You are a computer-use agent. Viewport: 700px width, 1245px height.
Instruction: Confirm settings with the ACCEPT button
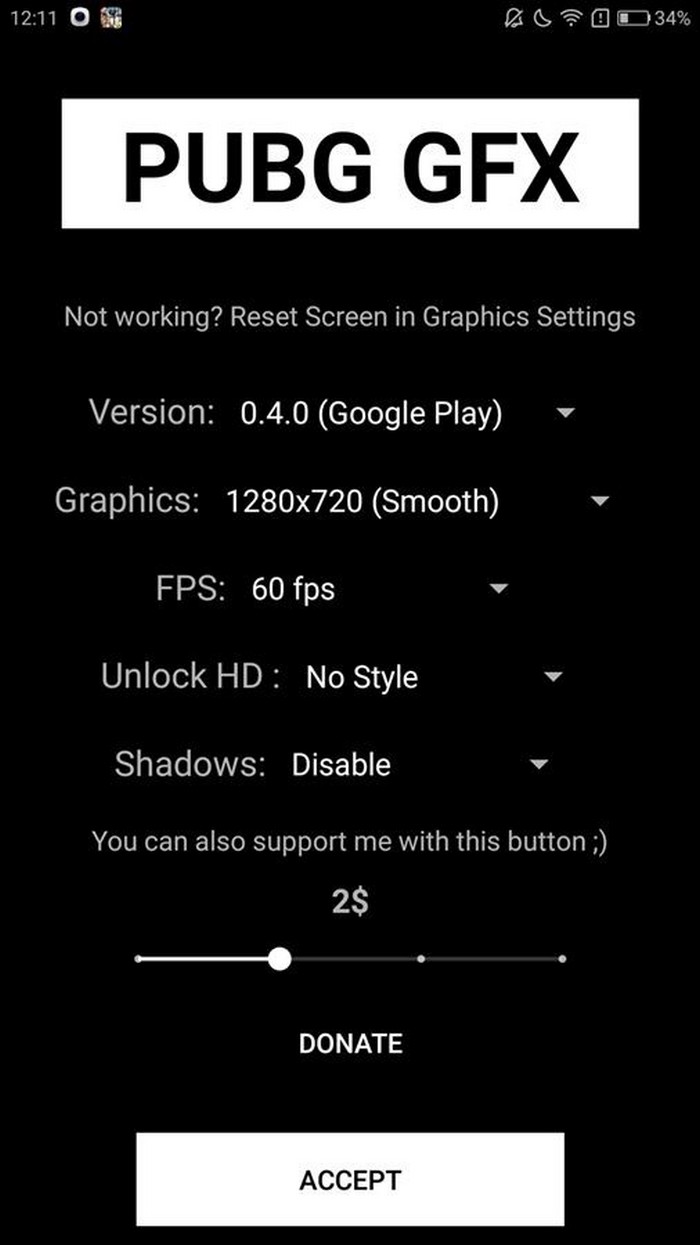(x=350, y=1180)
